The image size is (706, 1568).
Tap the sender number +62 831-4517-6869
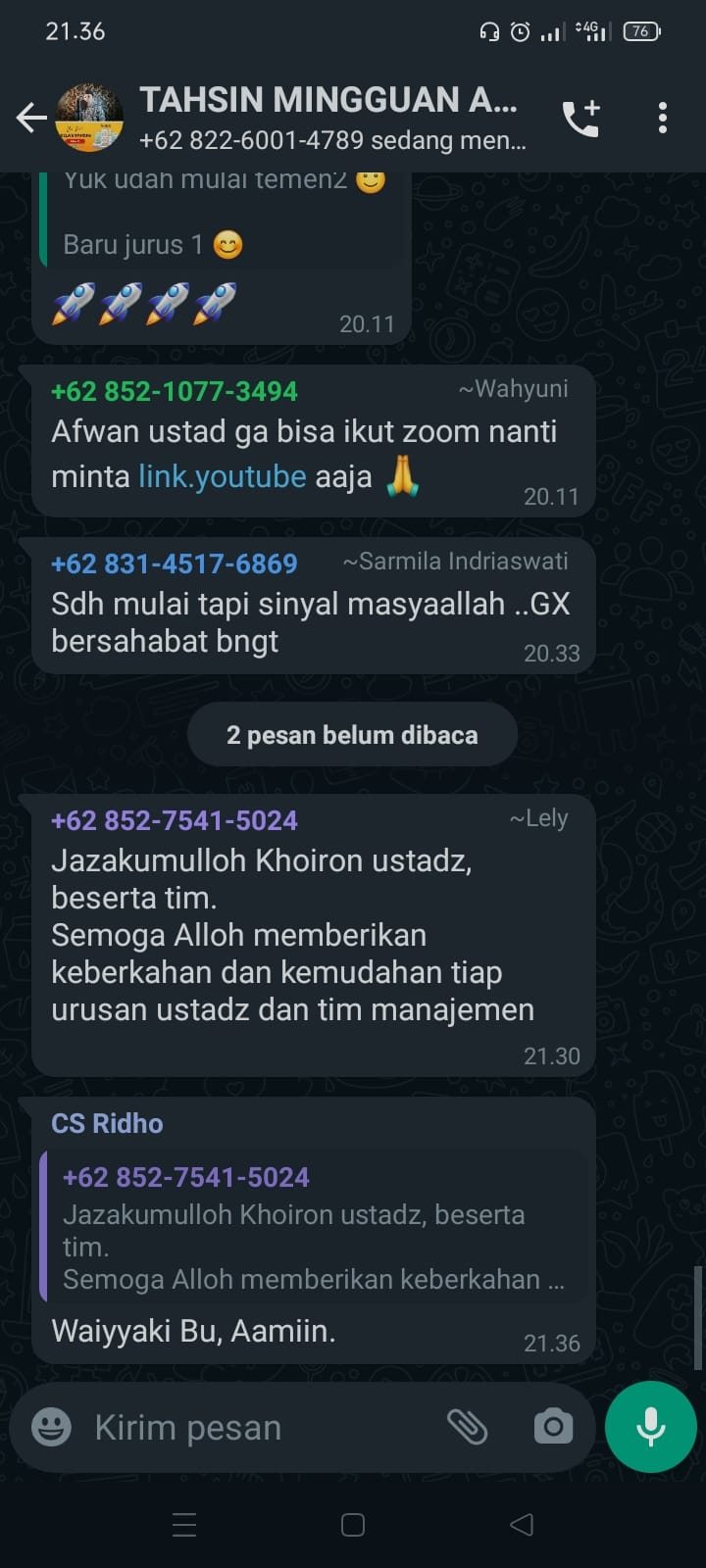[x=174, y=563]
